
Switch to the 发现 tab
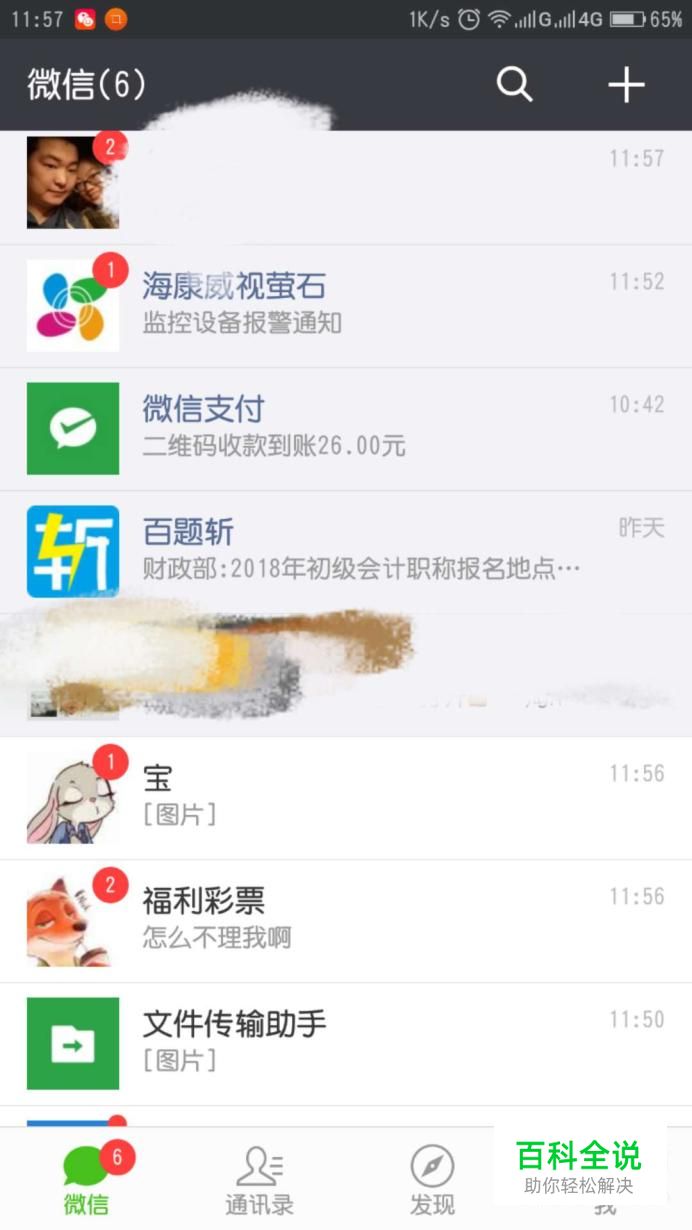[x=432, y=1180]
